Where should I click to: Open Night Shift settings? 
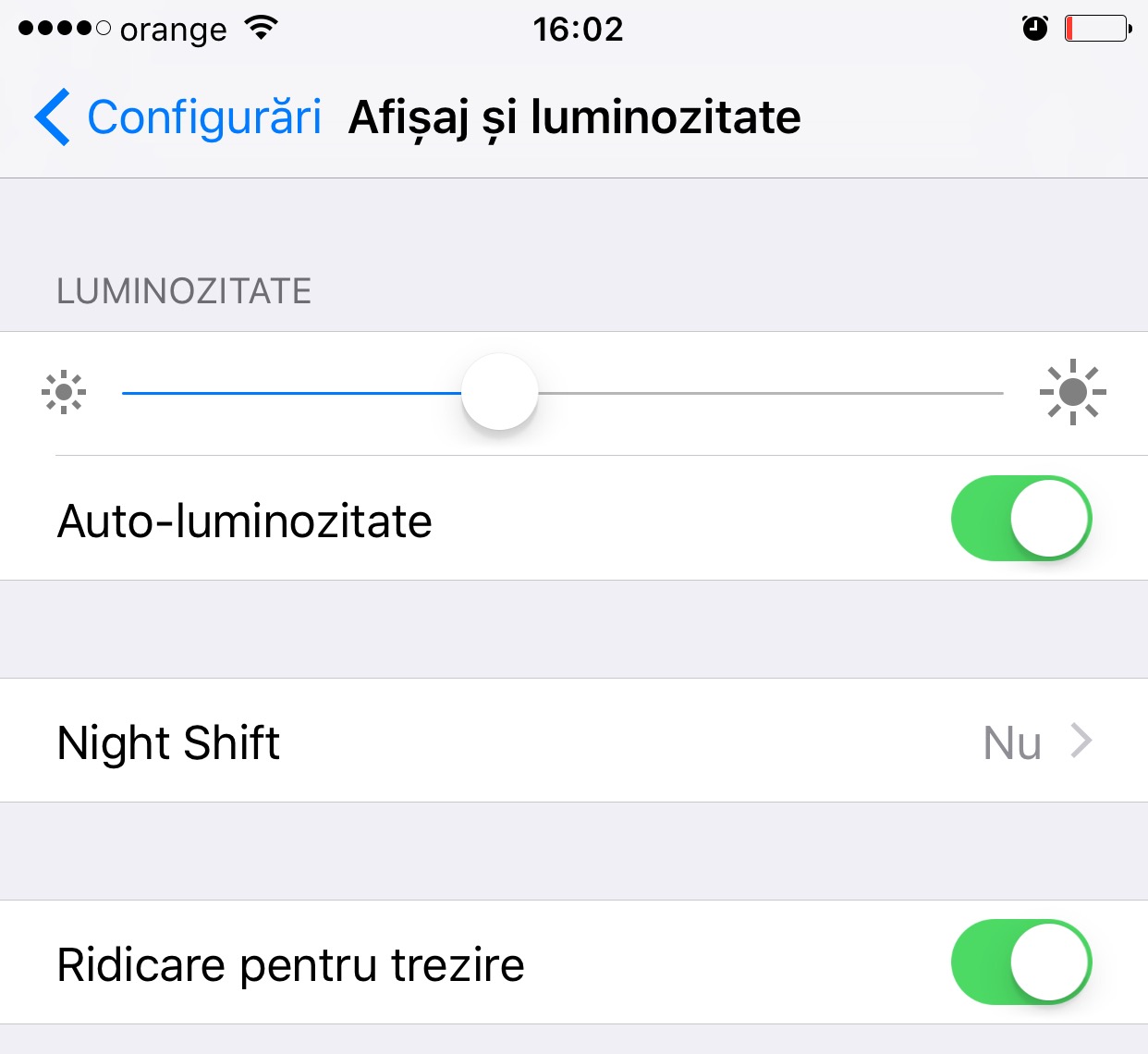(573, 741)
